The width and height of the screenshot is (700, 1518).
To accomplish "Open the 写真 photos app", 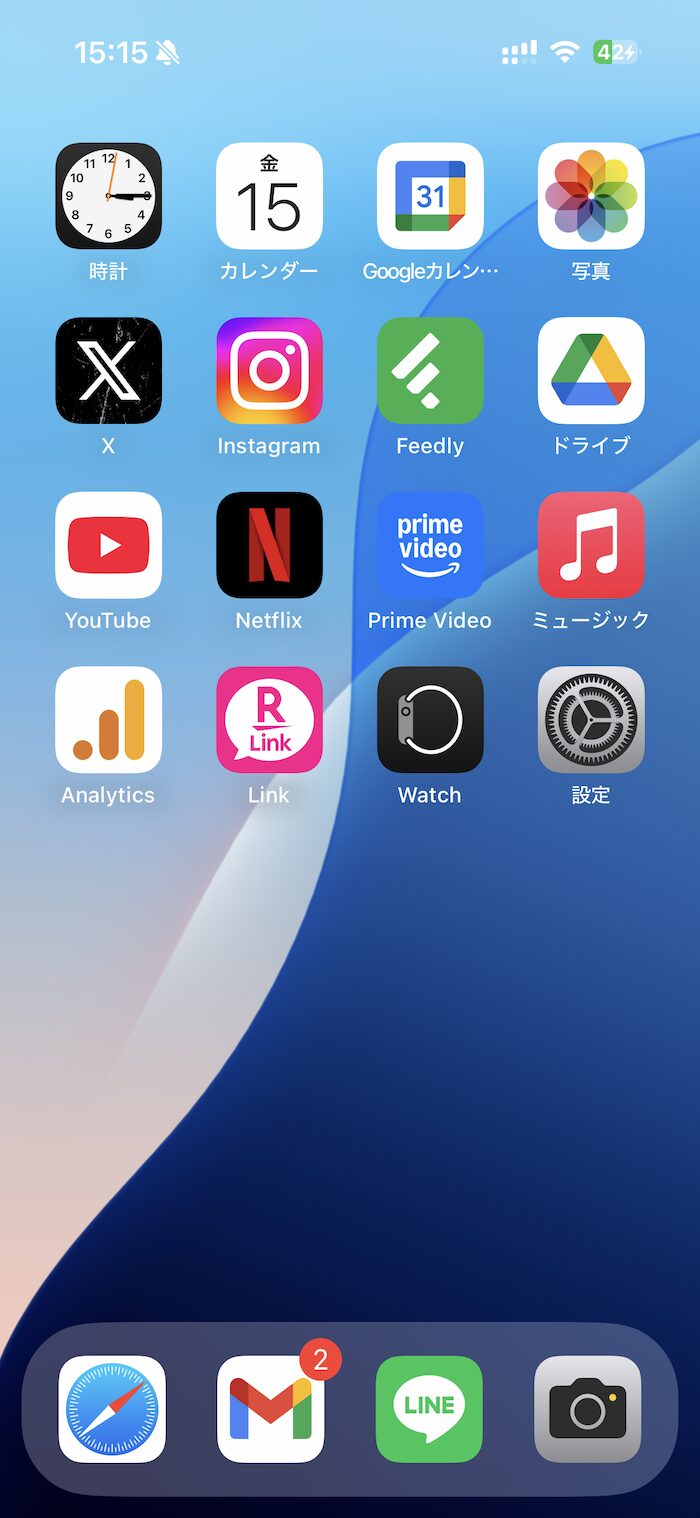I will point(591,196).
